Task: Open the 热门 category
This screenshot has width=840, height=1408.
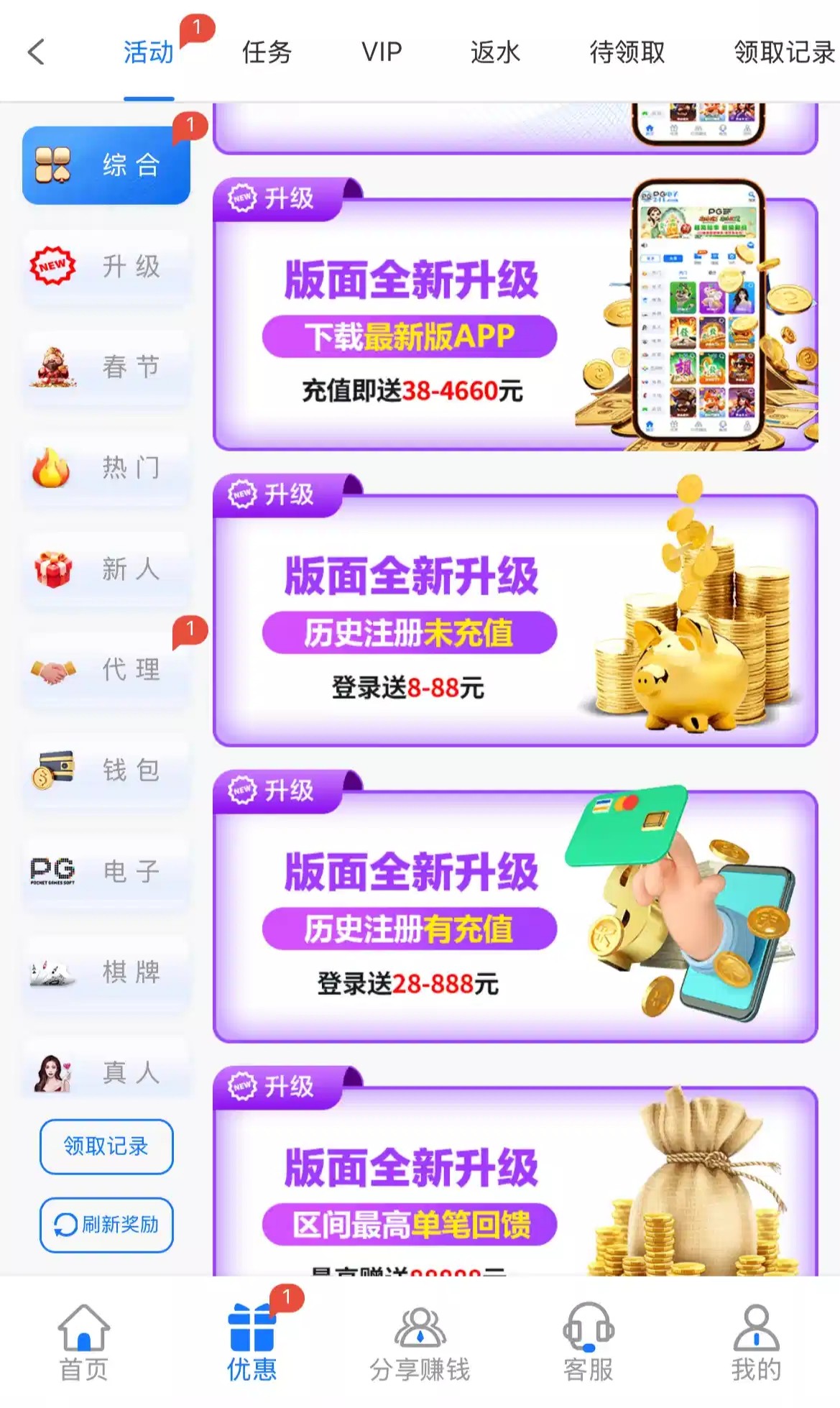Action: pos(106,467)
